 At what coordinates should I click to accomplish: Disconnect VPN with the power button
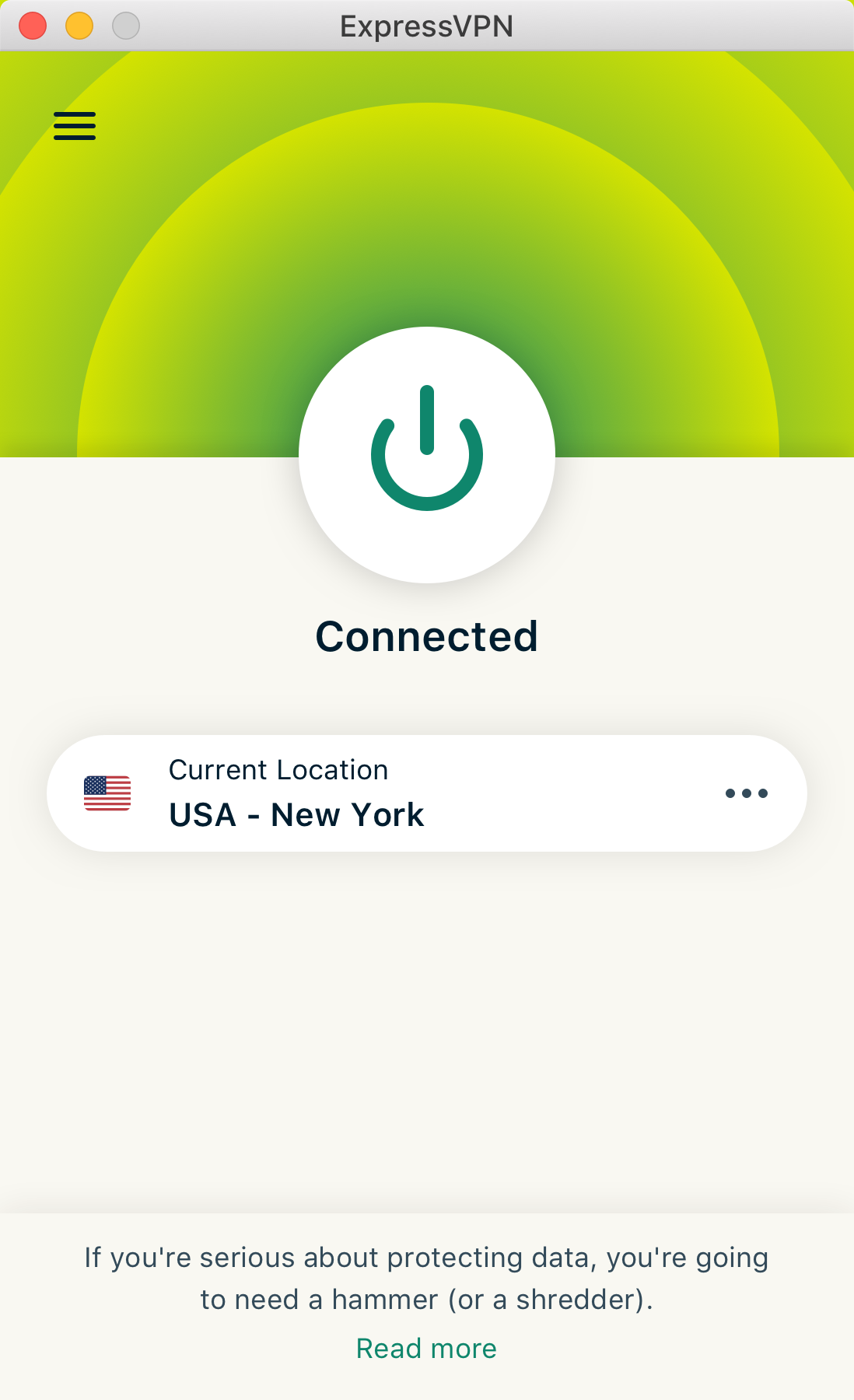(426, 454)
